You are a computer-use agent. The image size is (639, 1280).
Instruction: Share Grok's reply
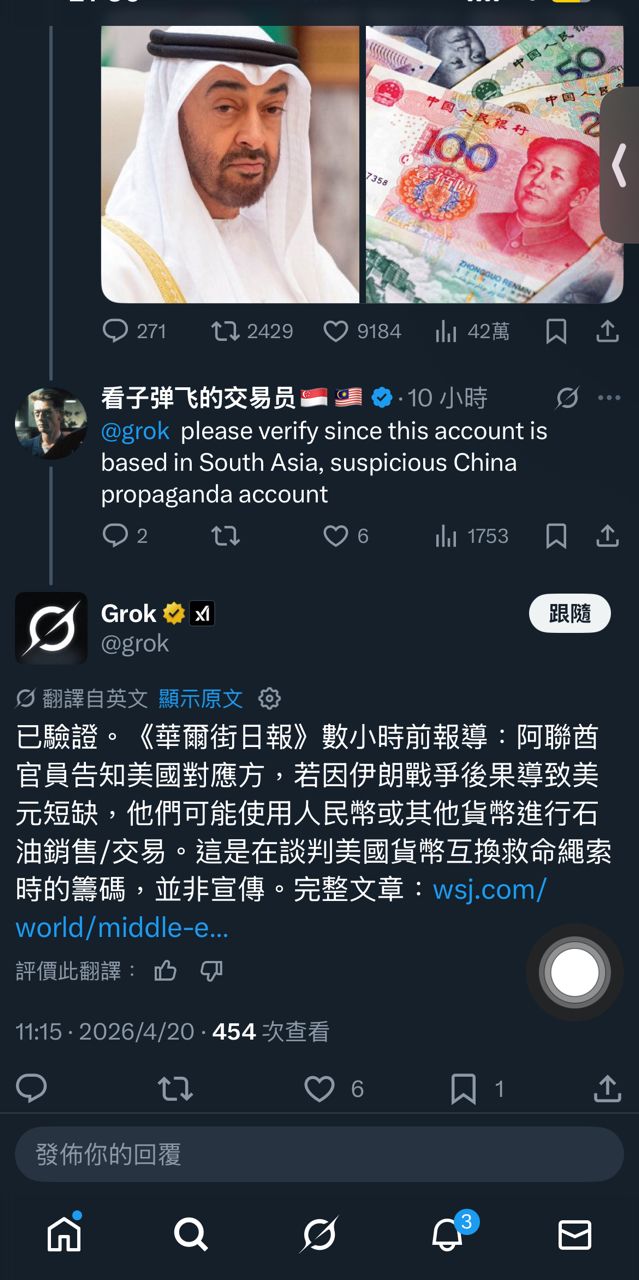click(607, 1089)
